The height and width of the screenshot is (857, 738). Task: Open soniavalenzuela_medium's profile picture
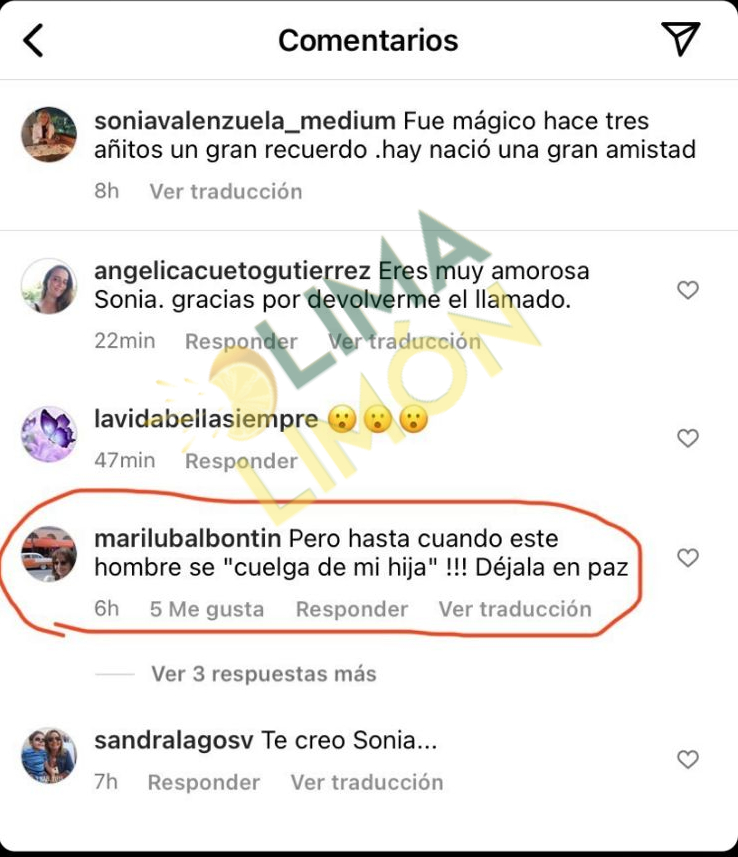[49, 135]
